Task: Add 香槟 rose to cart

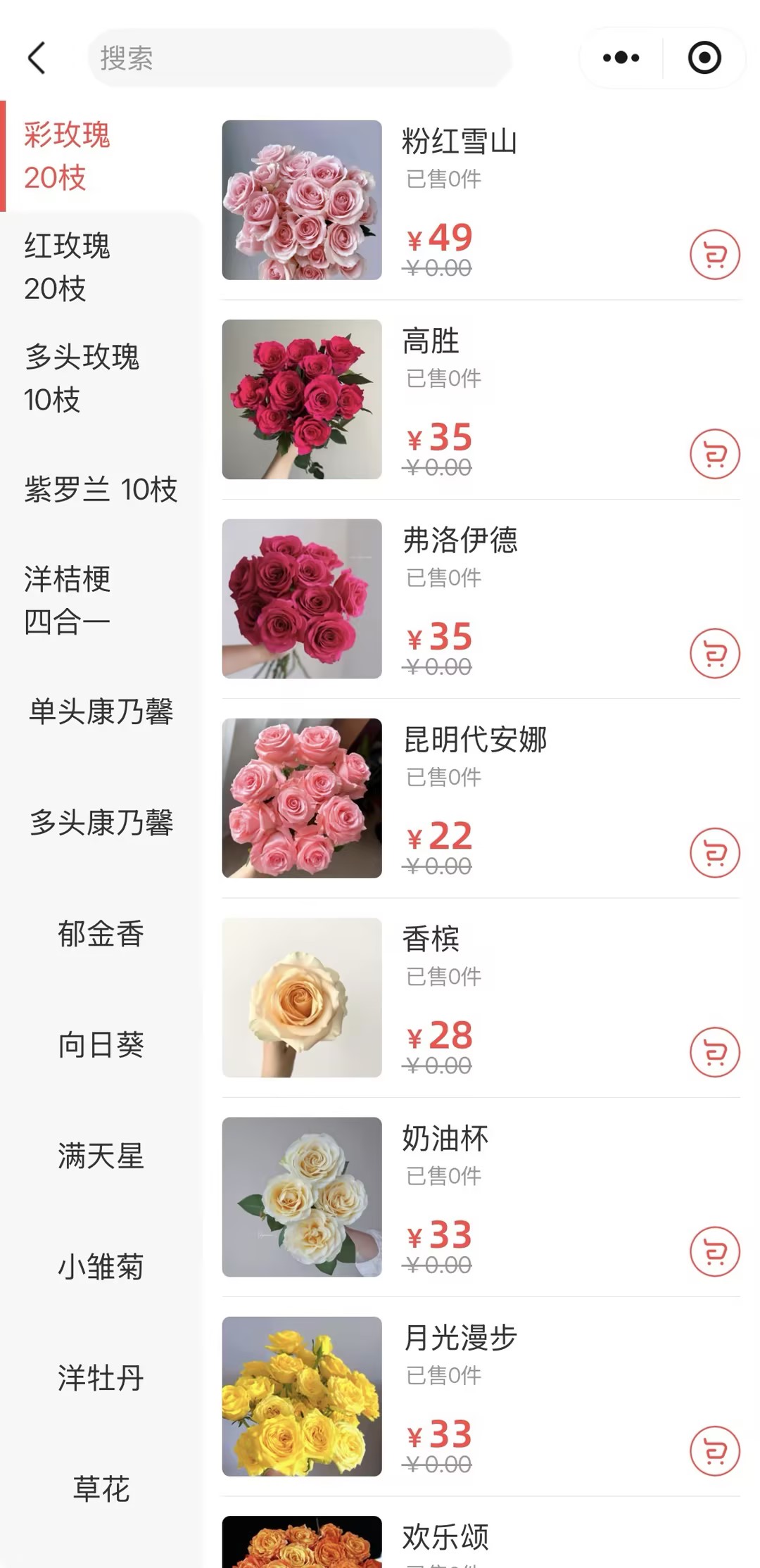Action: click(x=714, y=1052)
